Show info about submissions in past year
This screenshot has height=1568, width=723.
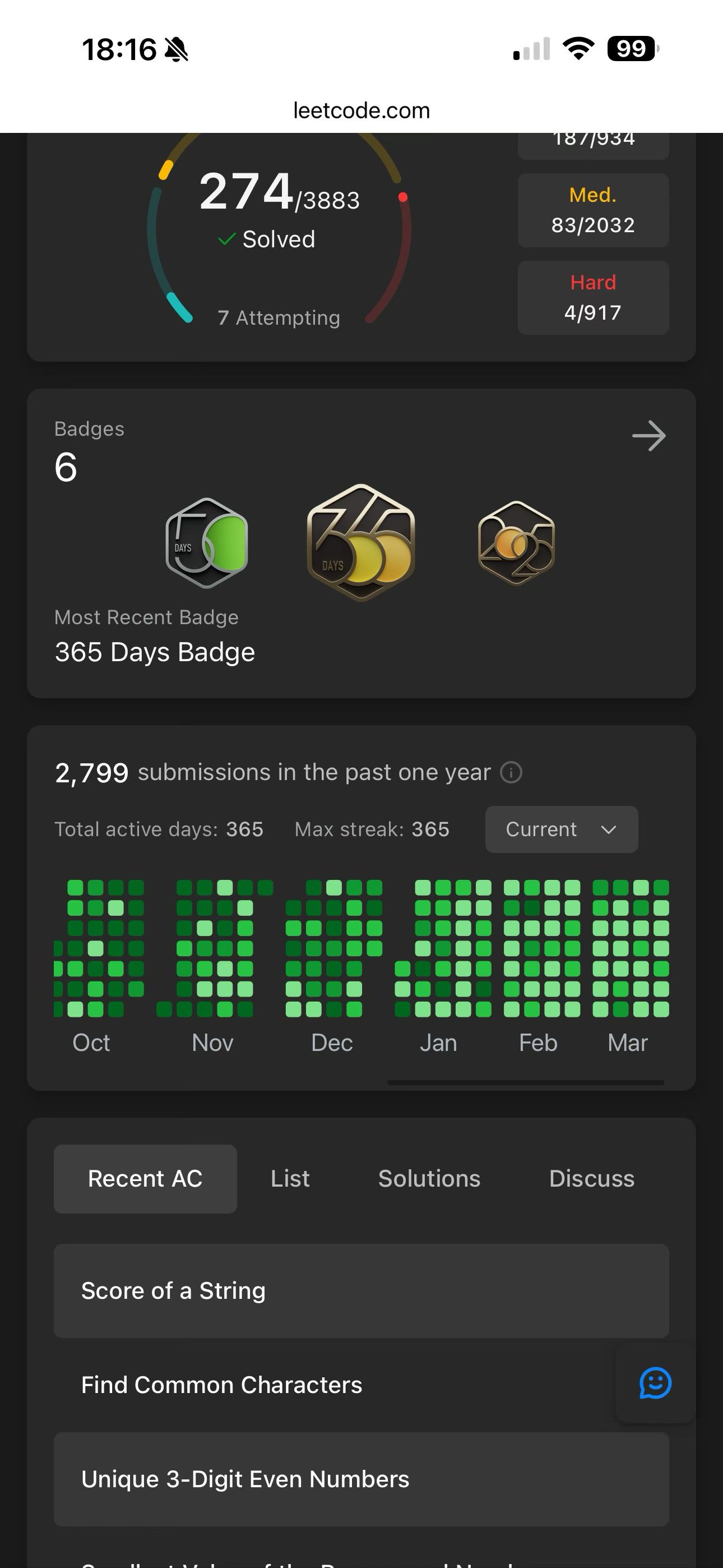pos(511,772)
